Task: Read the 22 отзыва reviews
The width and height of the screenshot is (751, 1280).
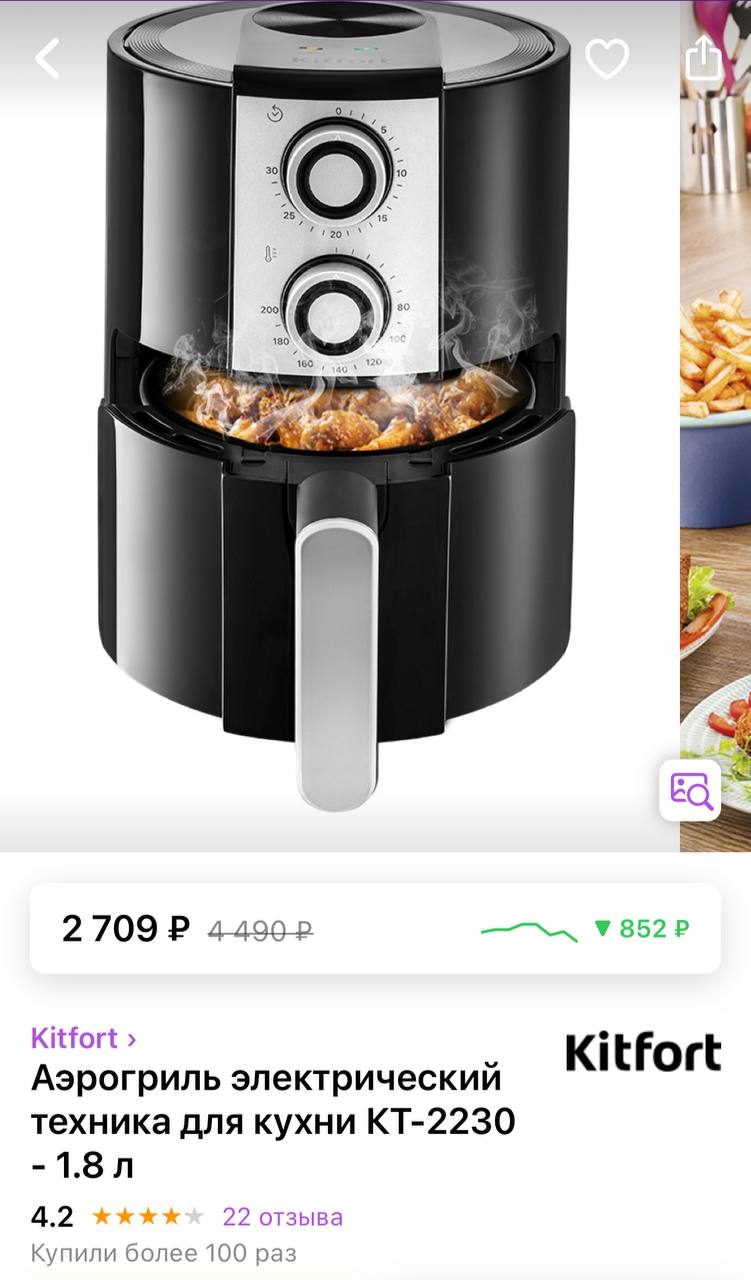Action: pos(282,1217)
